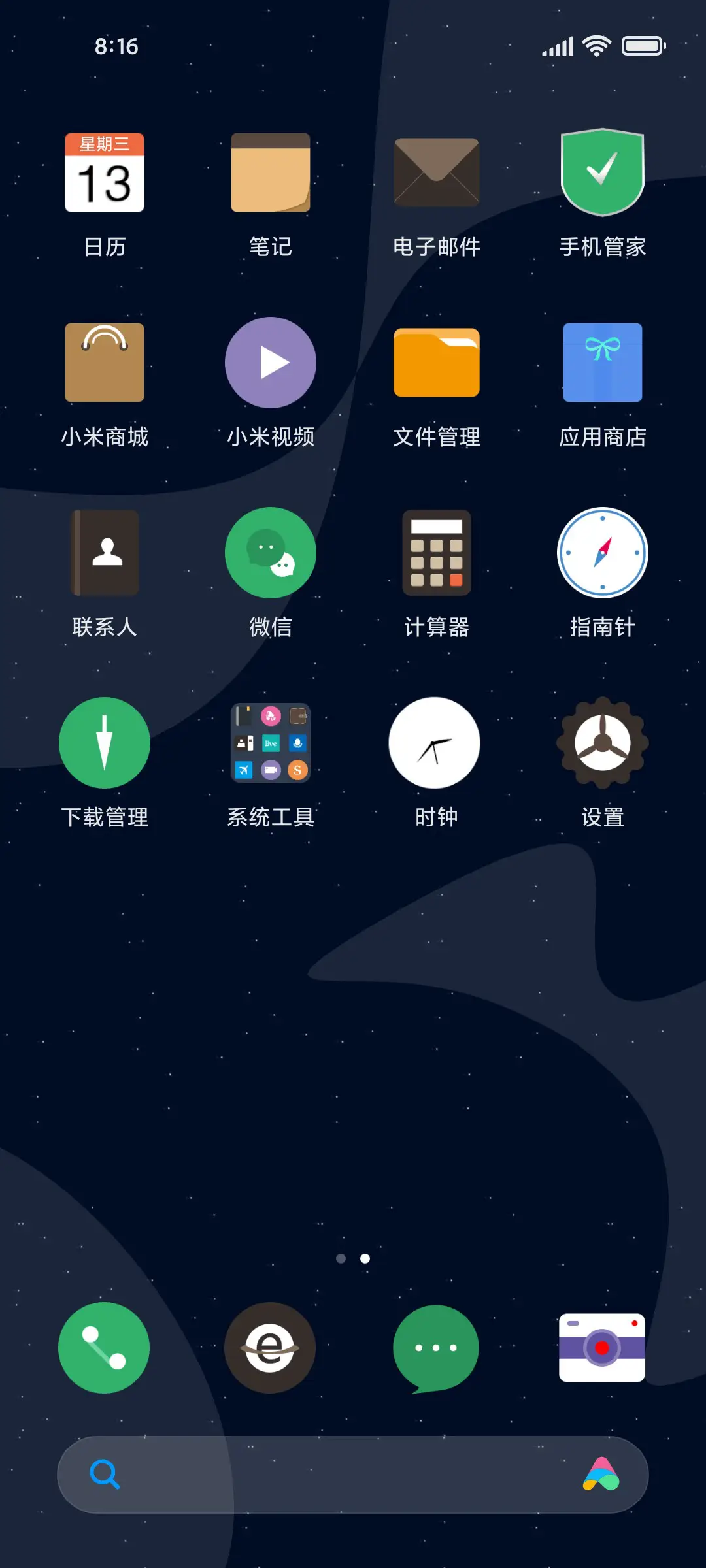Tap the left home screen page dot
The image size is (706, 1568).
(341, 1258)
